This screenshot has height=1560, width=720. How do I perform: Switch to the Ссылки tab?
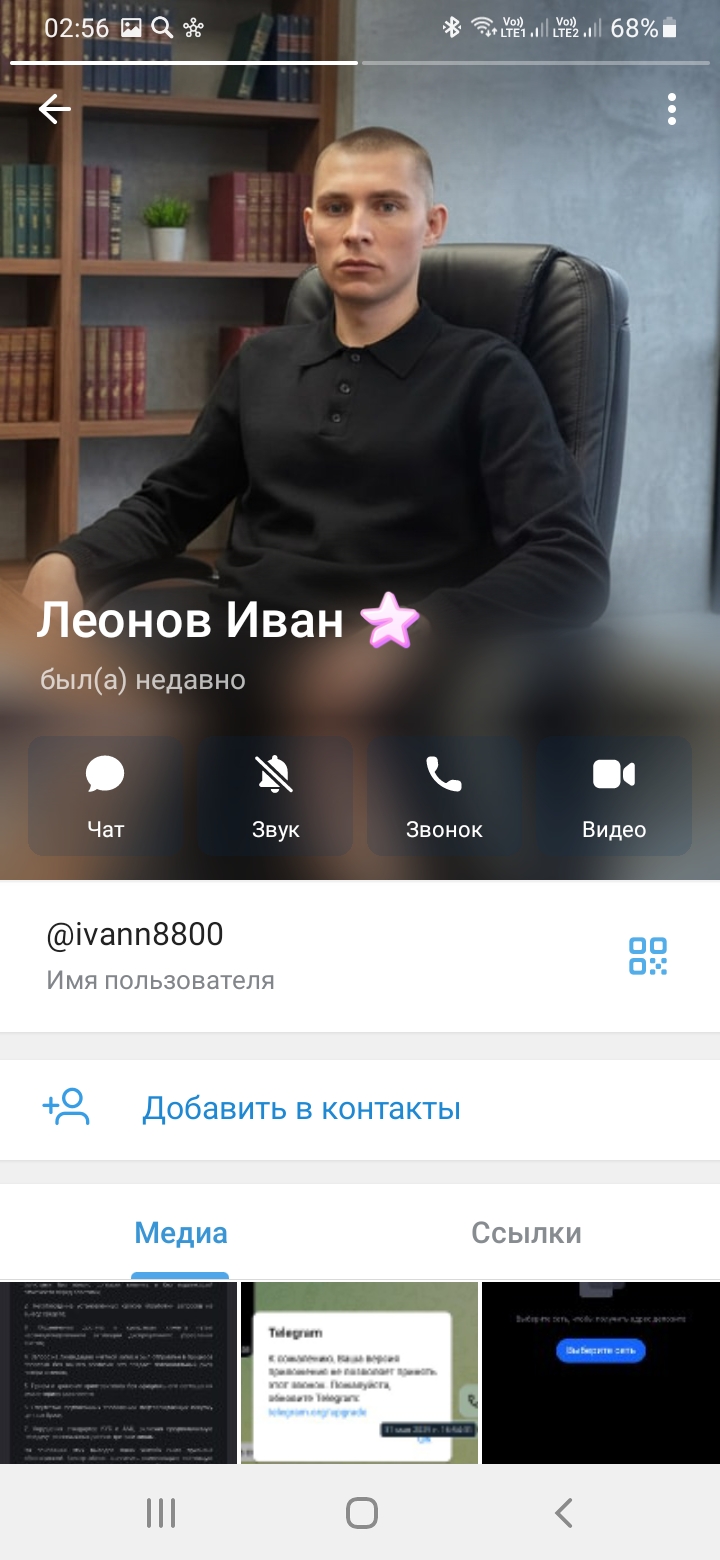click(x=526, y=1233)
